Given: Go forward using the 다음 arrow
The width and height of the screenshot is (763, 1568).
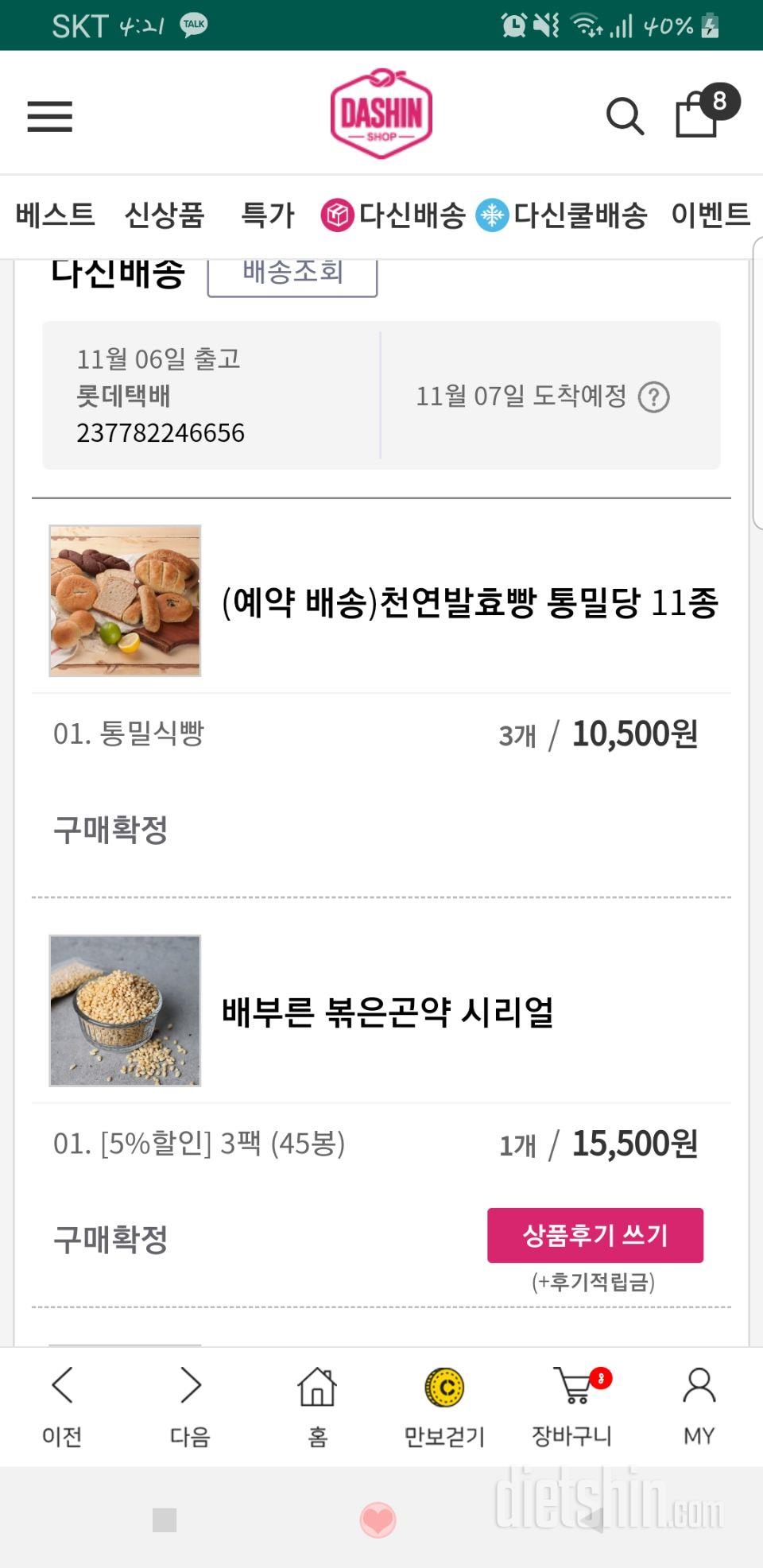Looking at the screenshot, I should pos(189,1386).
